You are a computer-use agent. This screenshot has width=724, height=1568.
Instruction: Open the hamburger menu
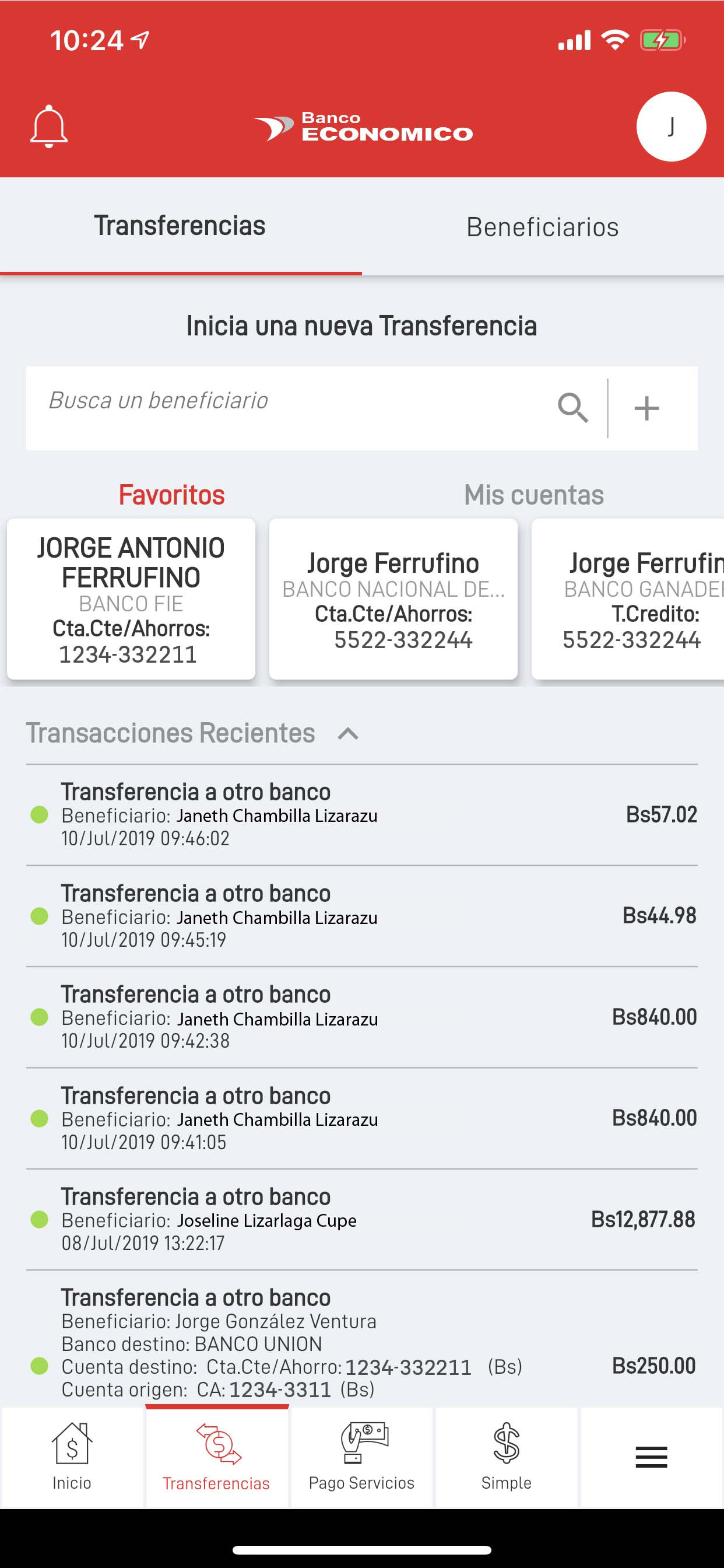pyautogui.click(x=652, y=1457)
